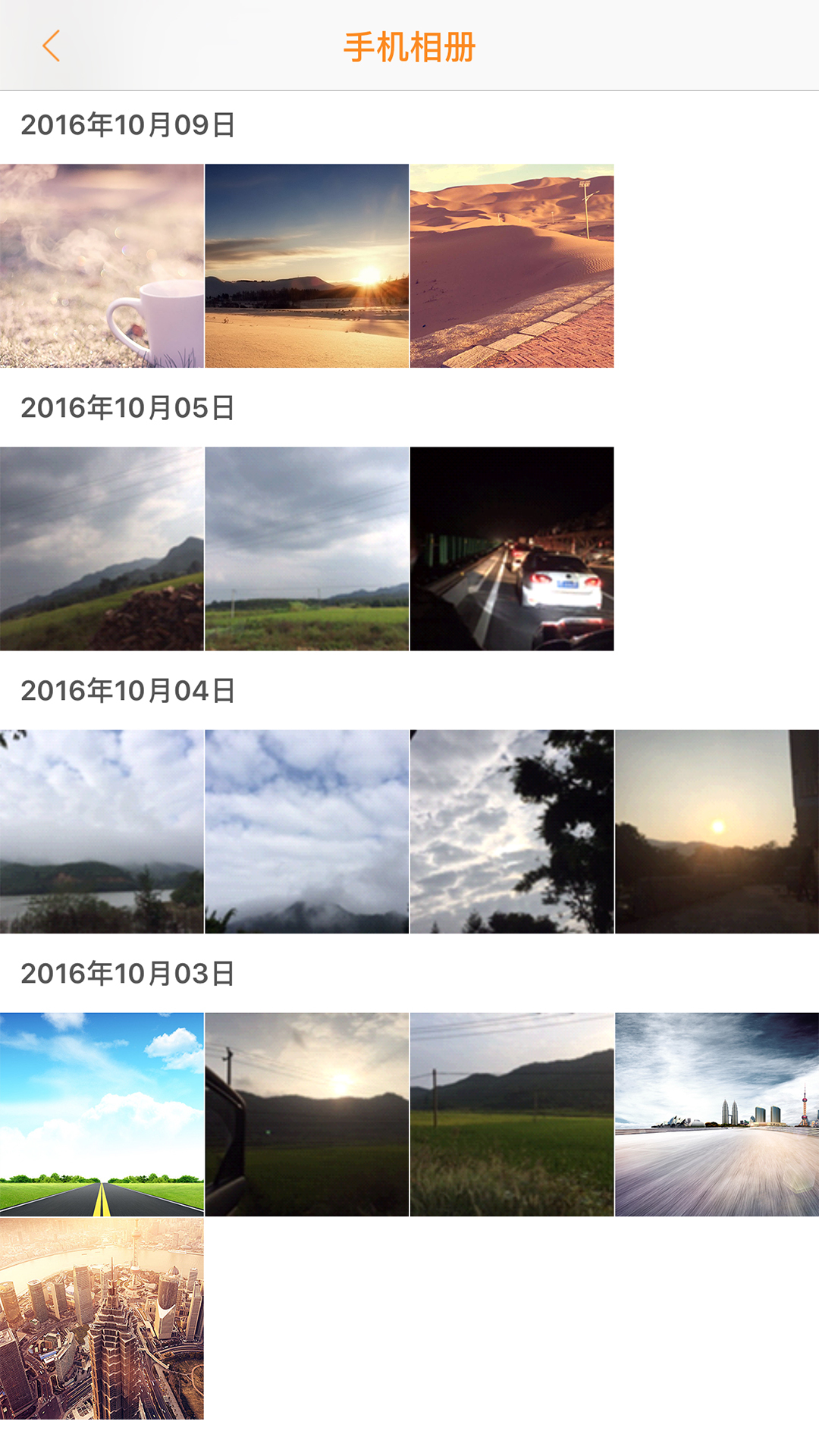Viewport: 819px width, 1456px height.
Task: Open the dark field with utility pole photo
Action: pyautogui.click(x=512, y=1115)
